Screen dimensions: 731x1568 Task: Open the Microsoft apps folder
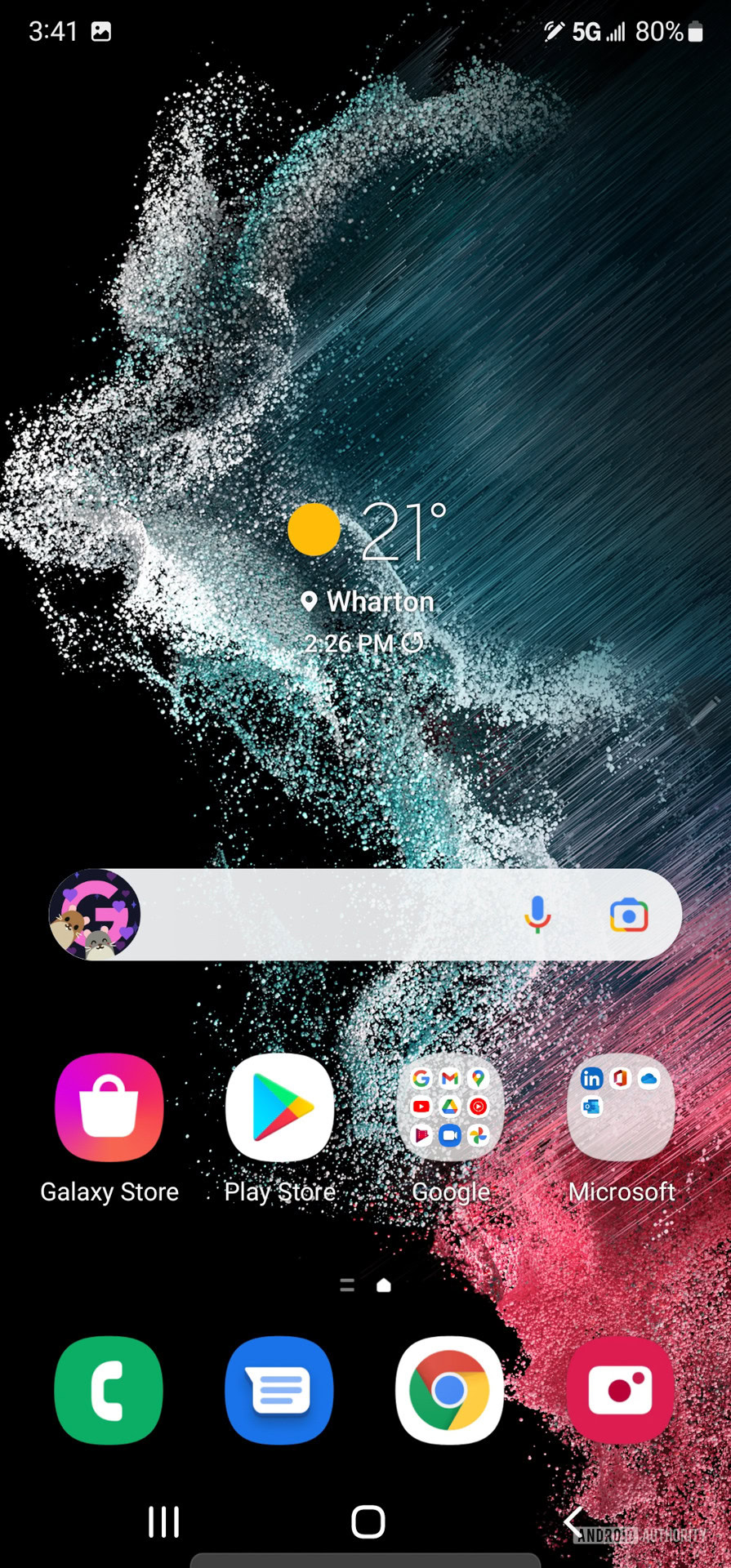(621, 1107)
